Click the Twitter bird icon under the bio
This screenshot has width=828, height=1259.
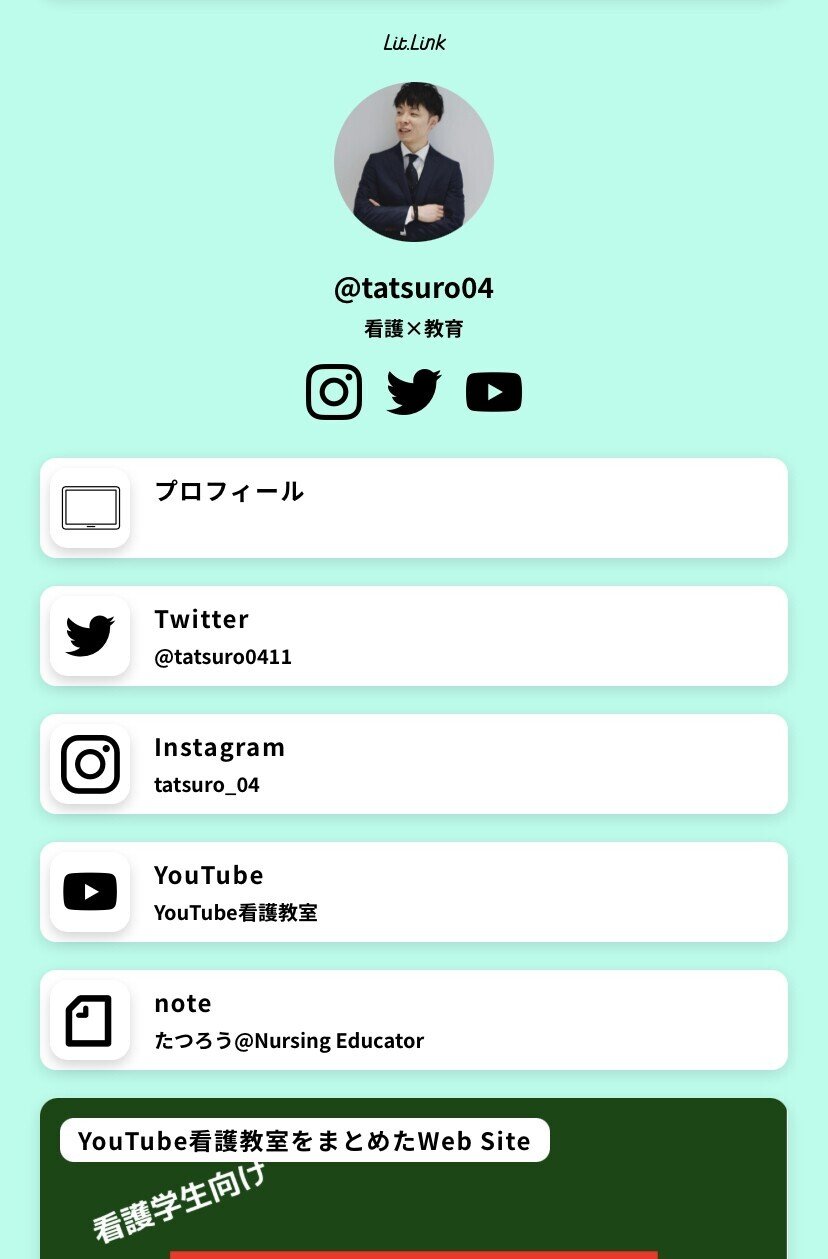coord(413,391)
